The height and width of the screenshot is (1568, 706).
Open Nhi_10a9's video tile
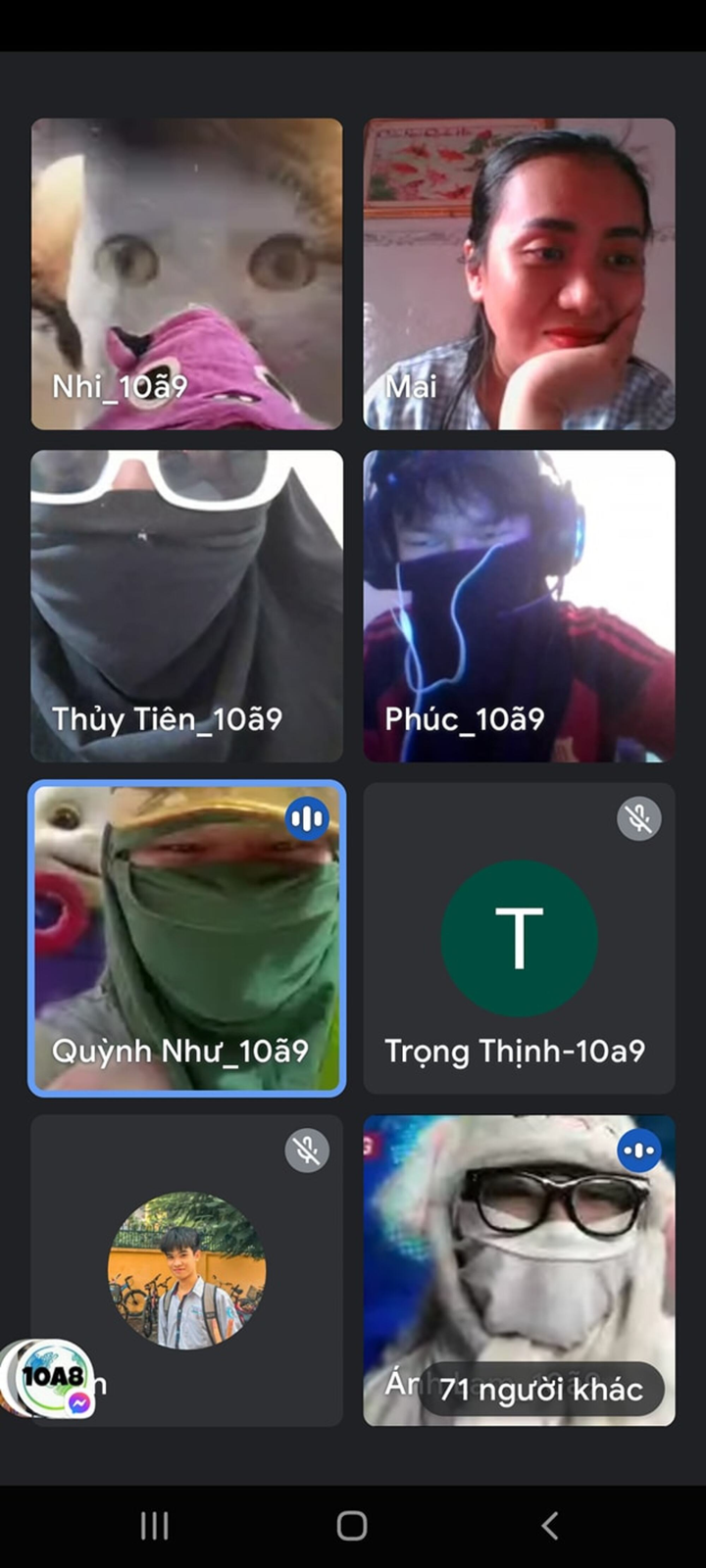pos(186,273)
